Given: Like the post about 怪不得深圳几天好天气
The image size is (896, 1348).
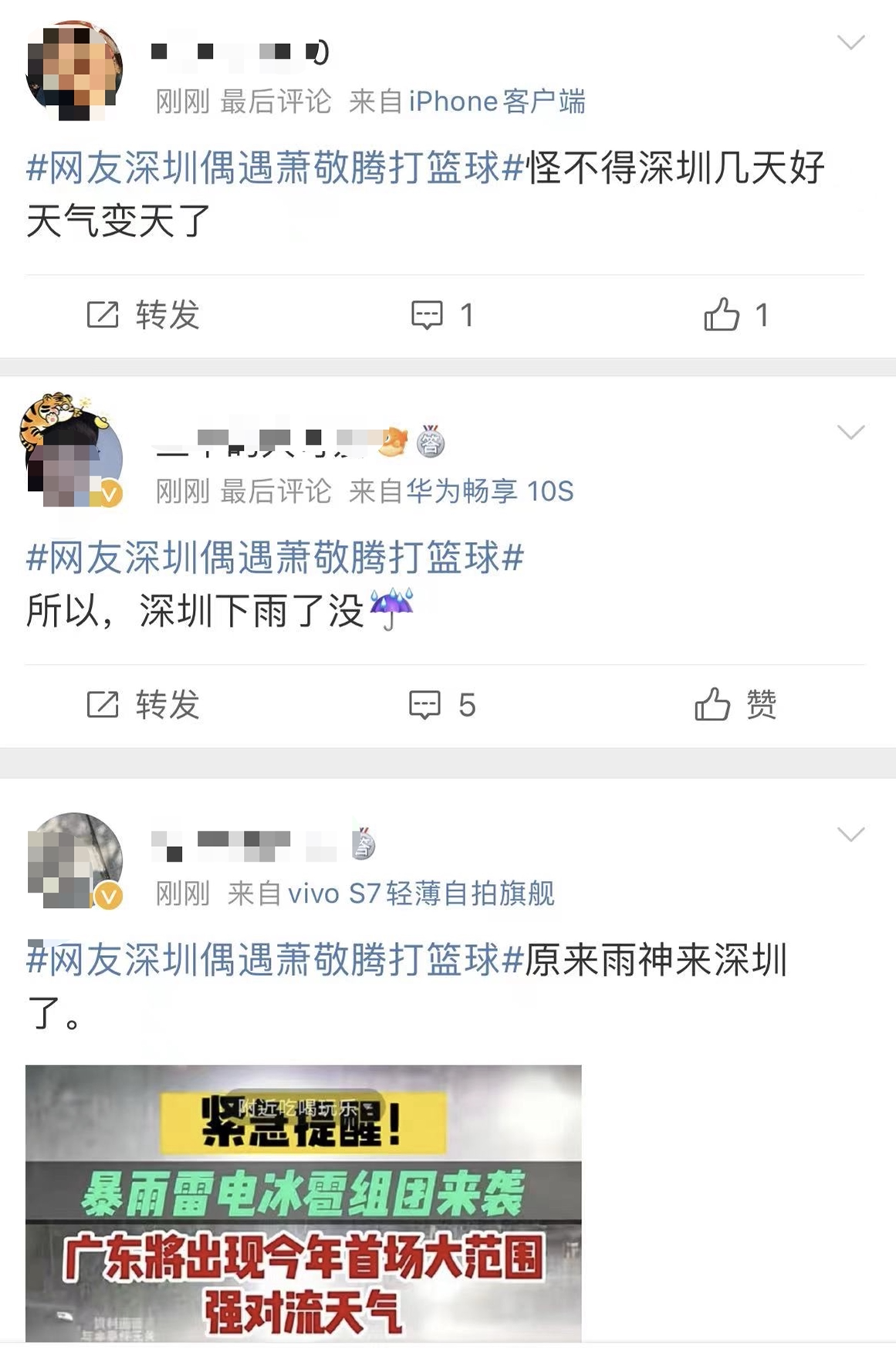Looking at the screenshot, I should (735, 315).
